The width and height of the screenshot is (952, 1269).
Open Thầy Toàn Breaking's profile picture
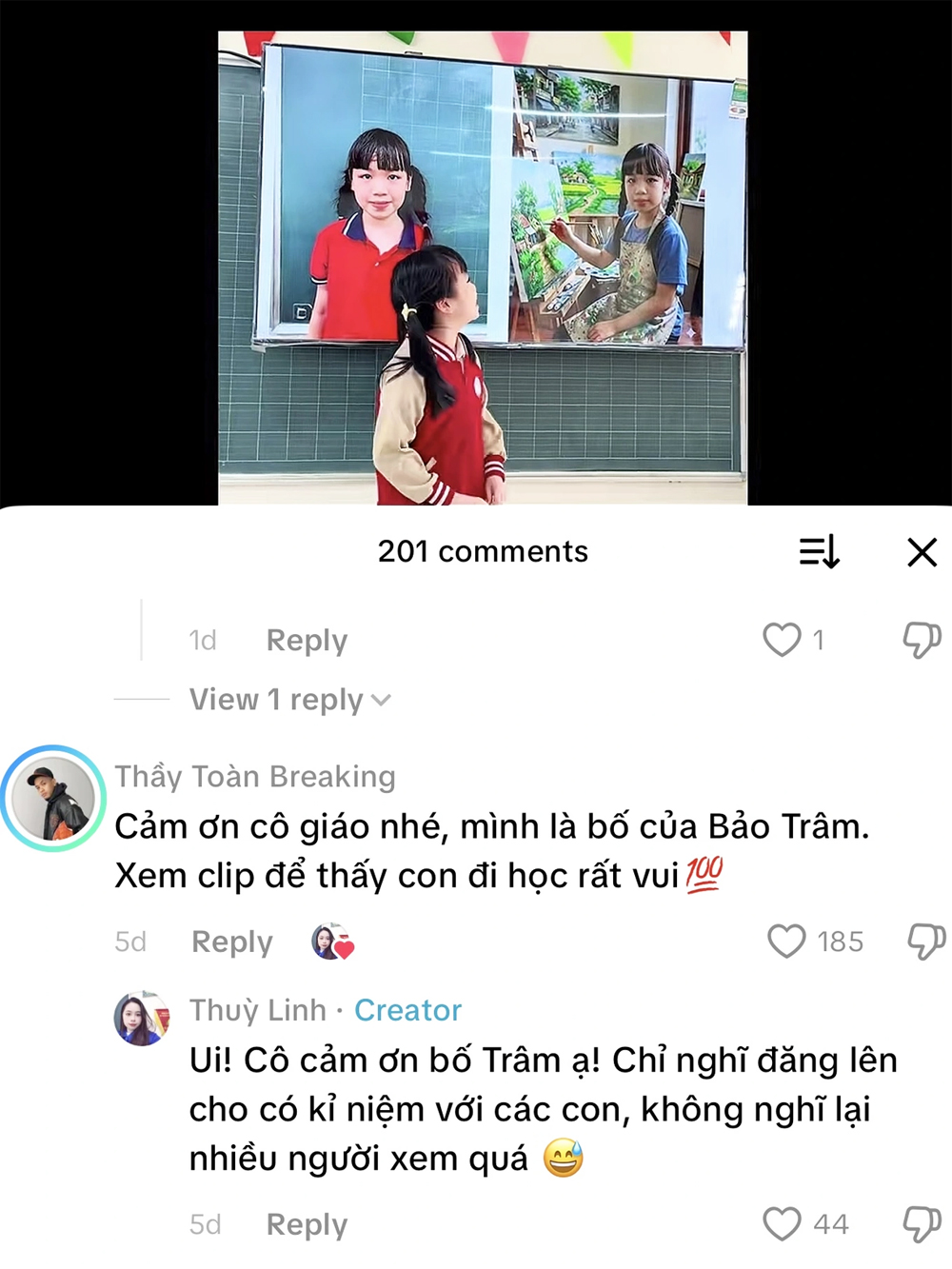53,798
